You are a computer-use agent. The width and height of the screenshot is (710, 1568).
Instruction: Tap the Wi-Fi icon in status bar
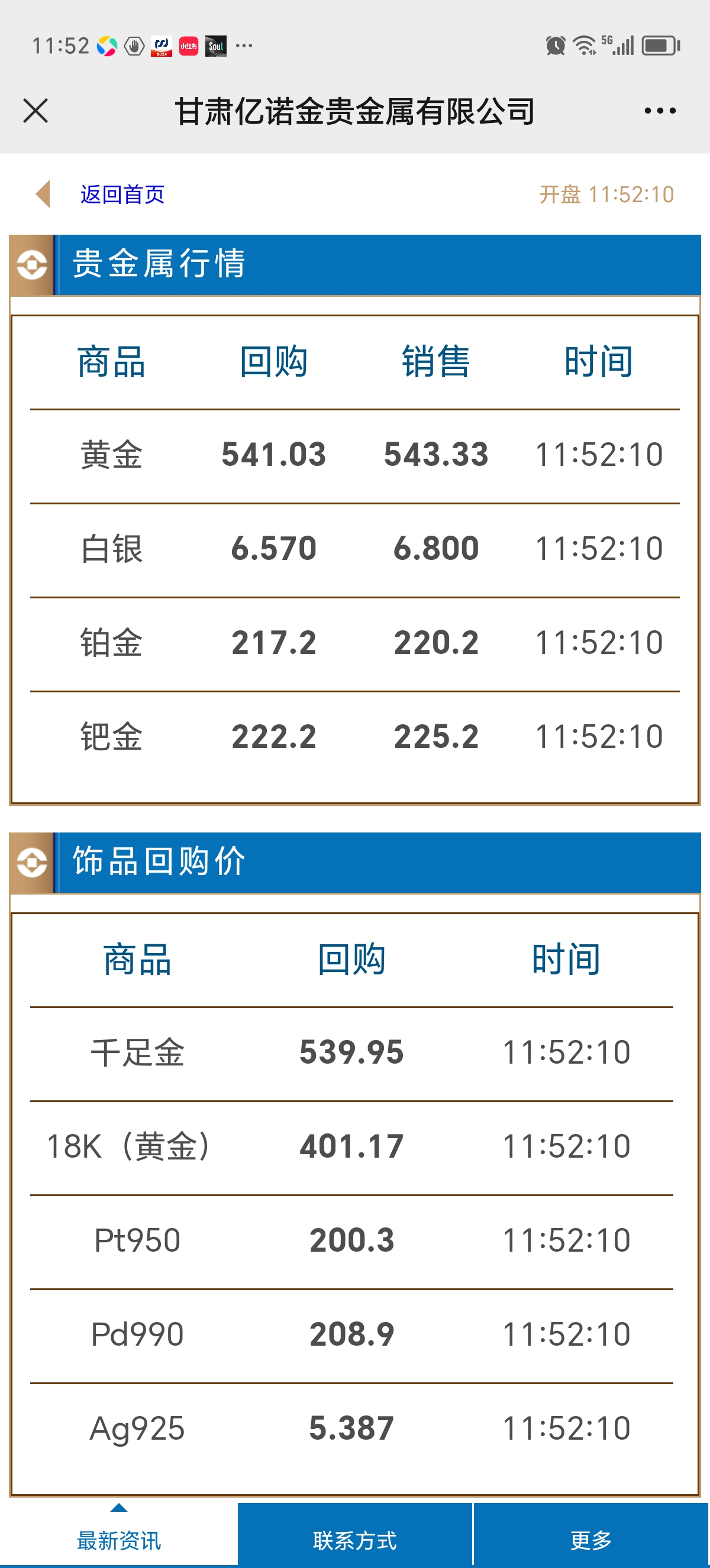583,44
